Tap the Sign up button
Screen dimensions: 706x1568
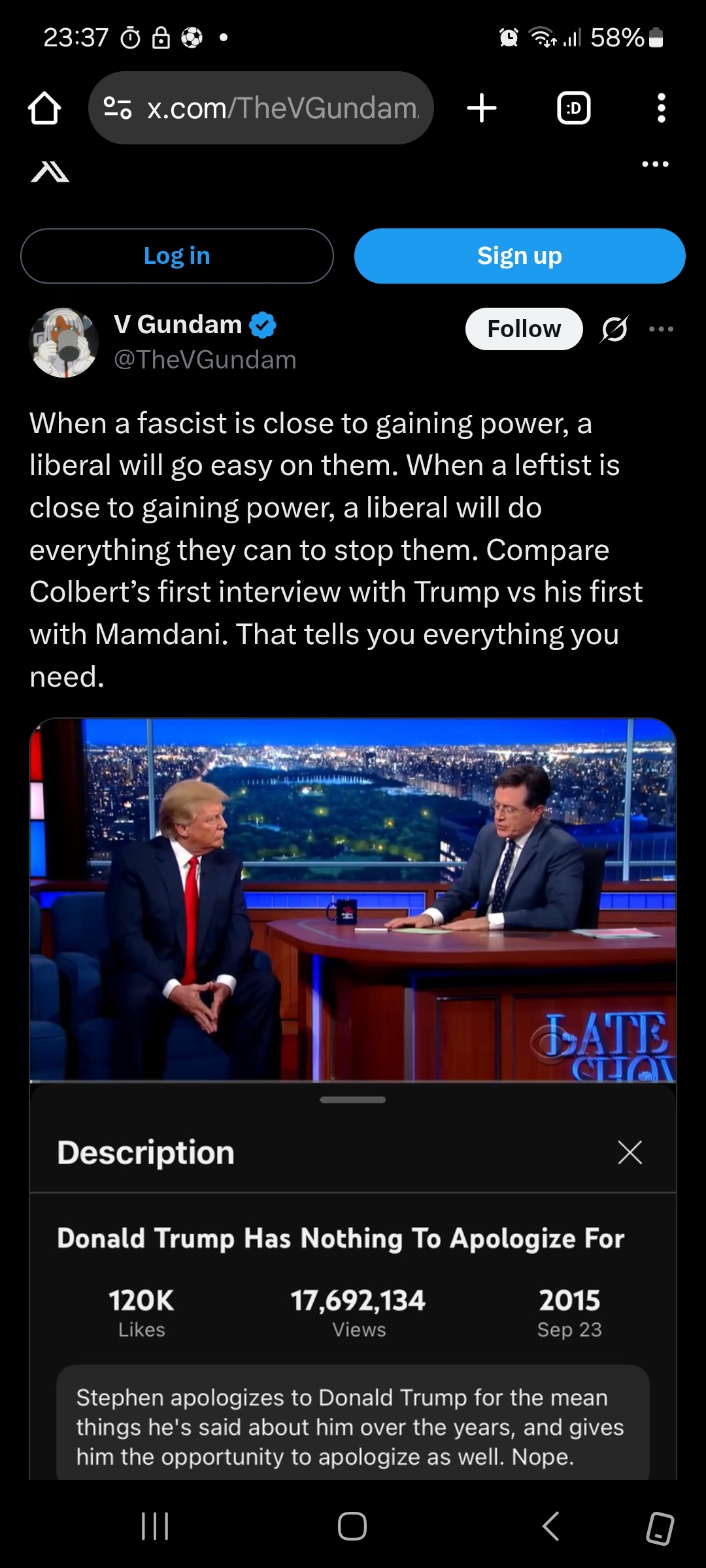pos(520,256)
